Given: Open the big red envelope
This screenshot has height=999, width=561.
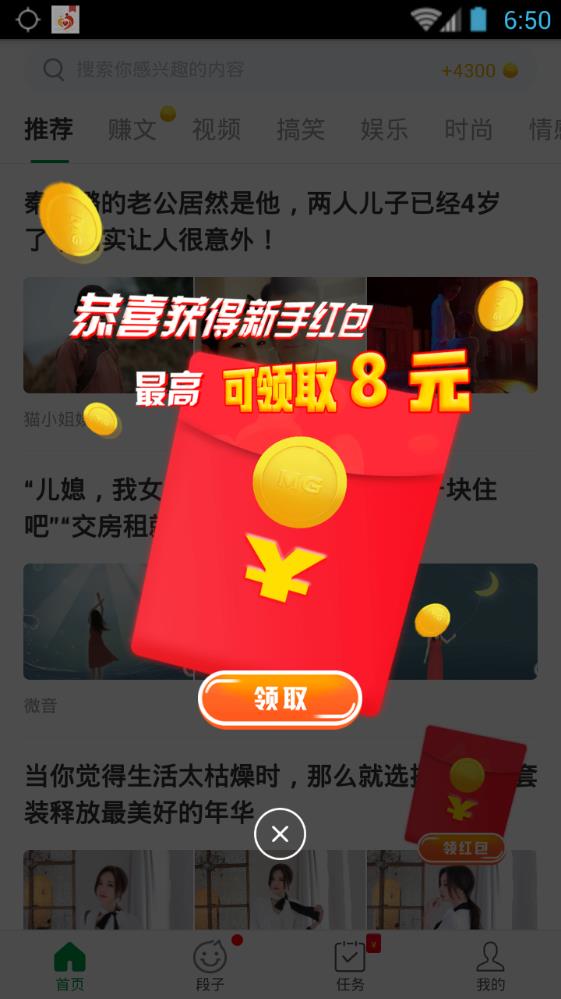Looking at the screenshot, I should pos(296,533).
